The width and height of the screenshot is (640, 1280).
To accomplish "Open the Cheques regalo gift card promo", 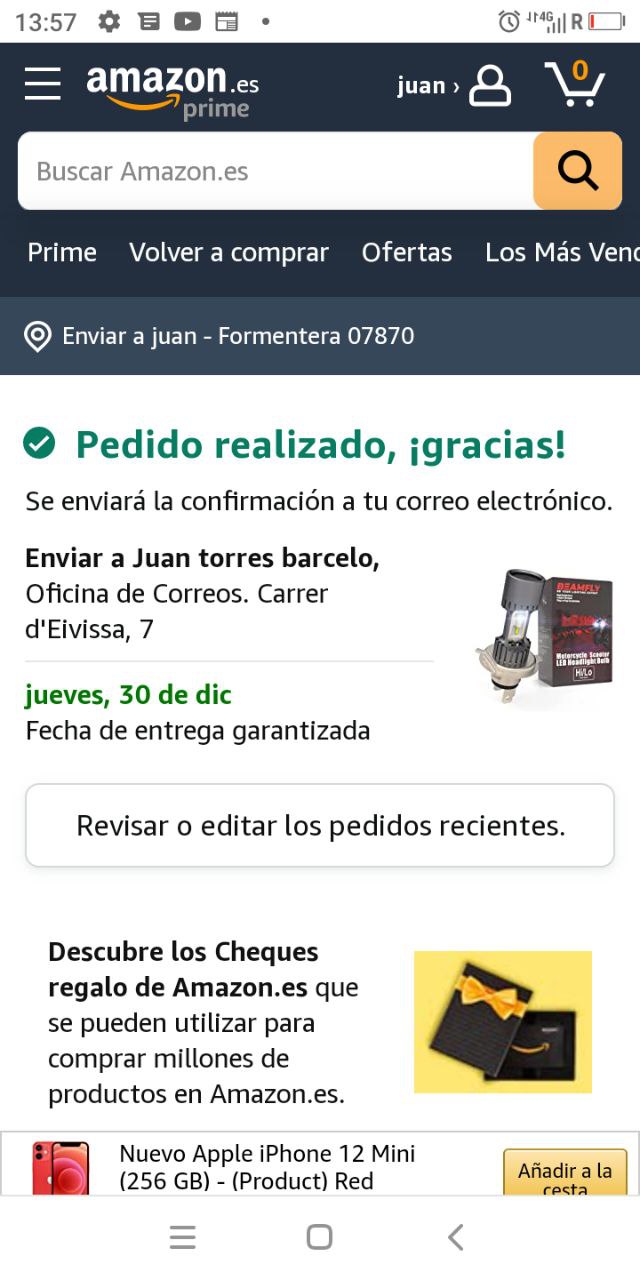I will (503, 1021).
